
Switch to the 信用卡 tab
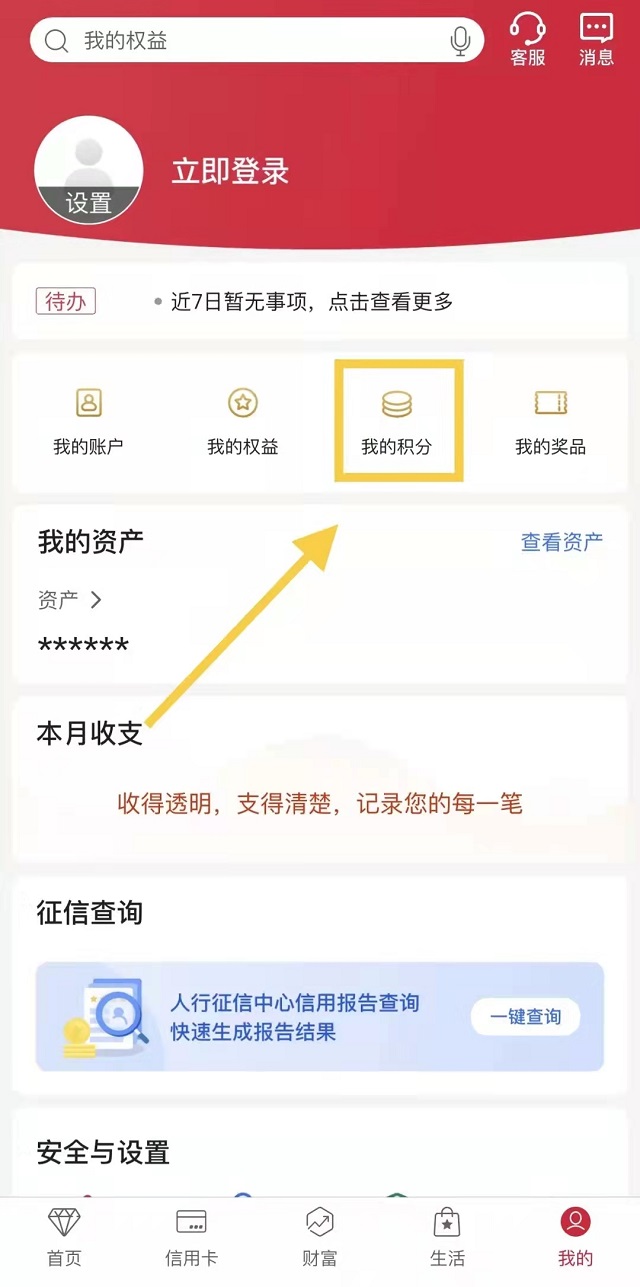pos(191,1238)
